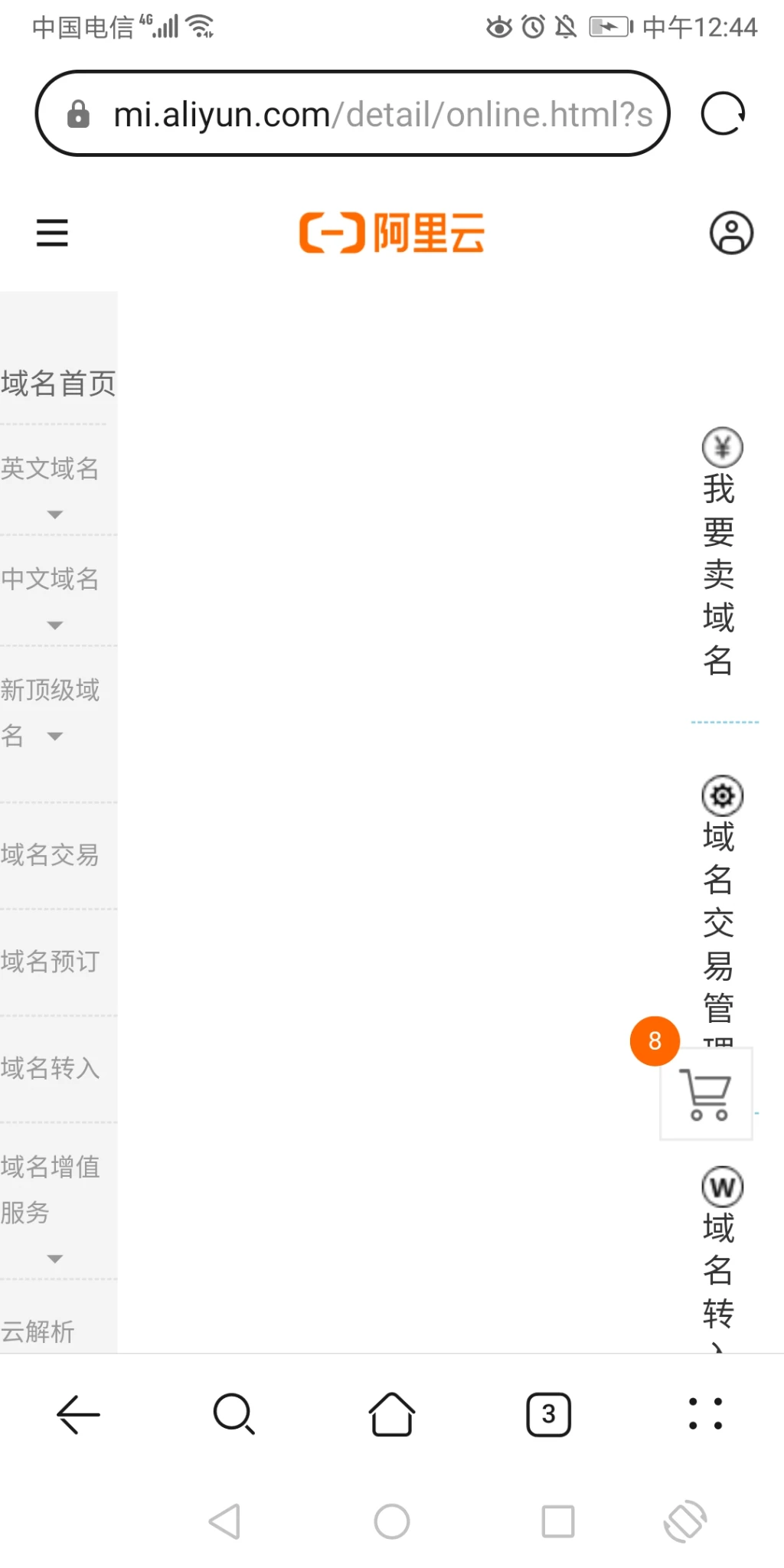This screenshot has width=784, height=1568.
Task: Open 域名交易 section
Action: (x=51, y=854)
